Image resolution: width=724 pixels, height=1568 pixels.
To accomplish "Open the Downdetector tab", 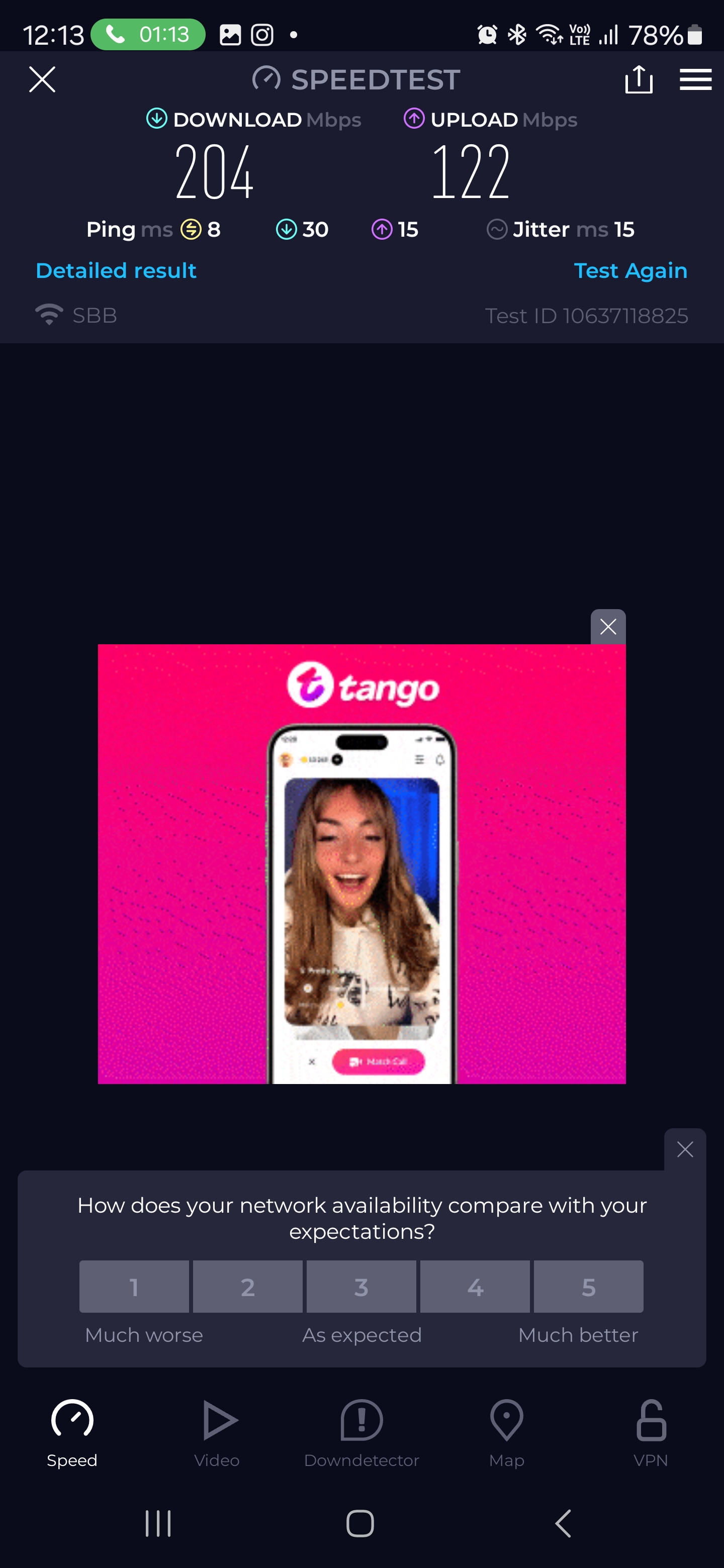I will tap(361, 1433).
